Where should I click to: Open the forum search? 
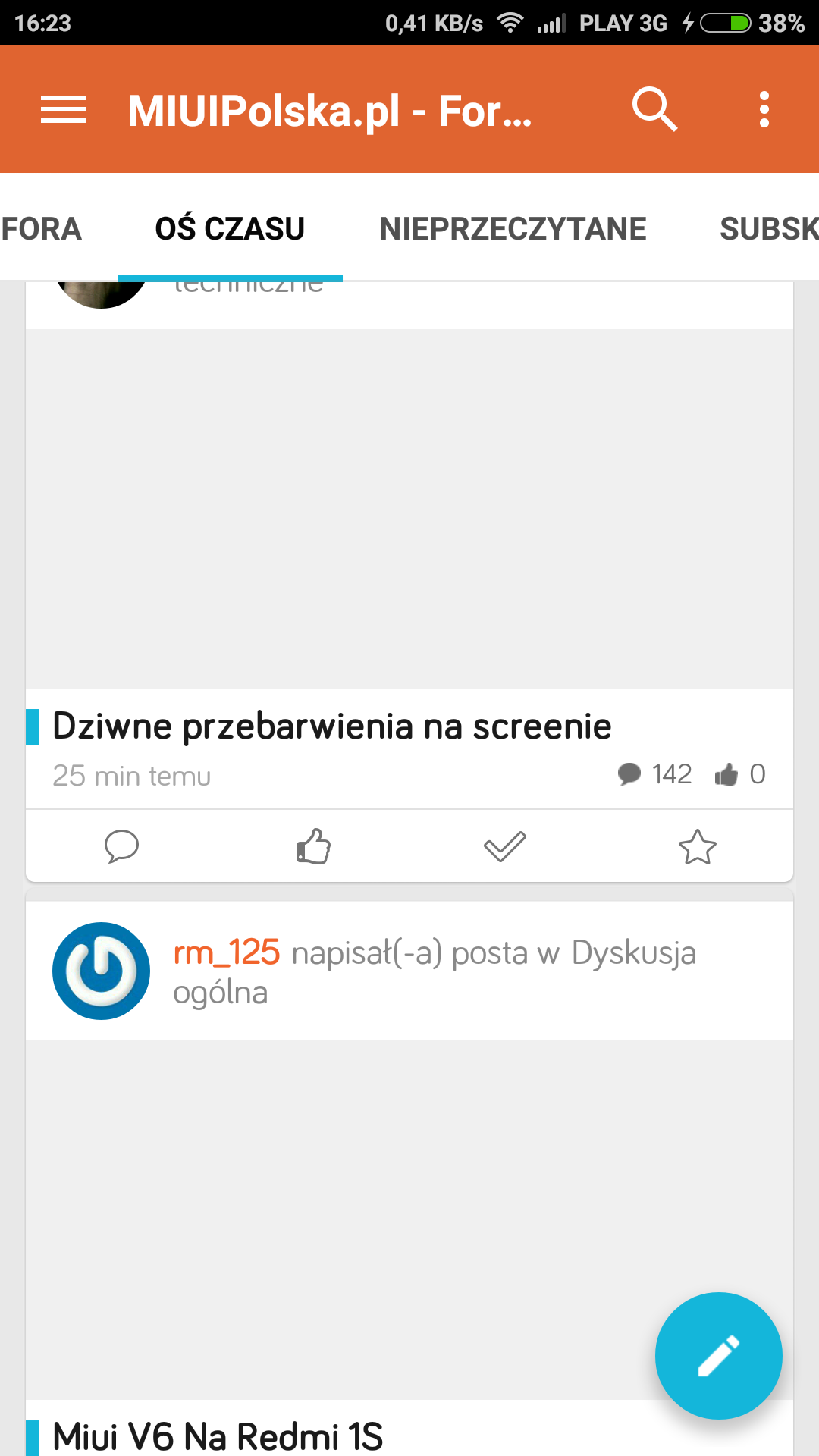point(654,110)
